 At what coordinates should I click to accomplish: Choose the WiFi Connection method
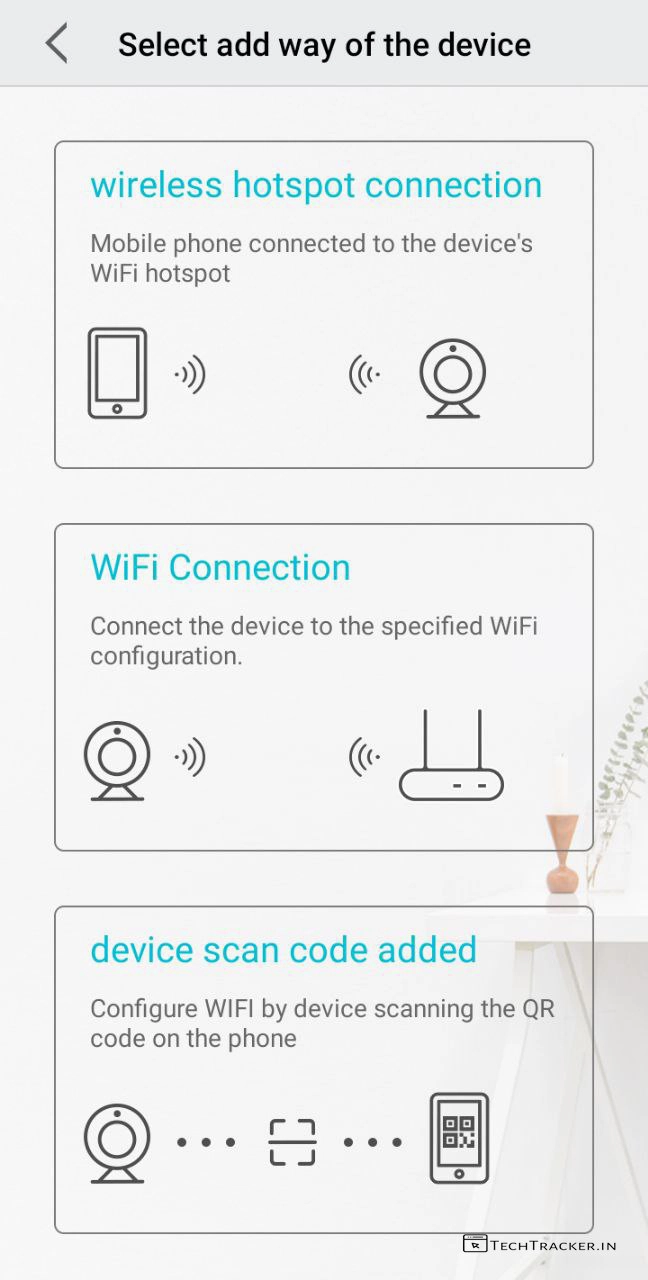323,687
